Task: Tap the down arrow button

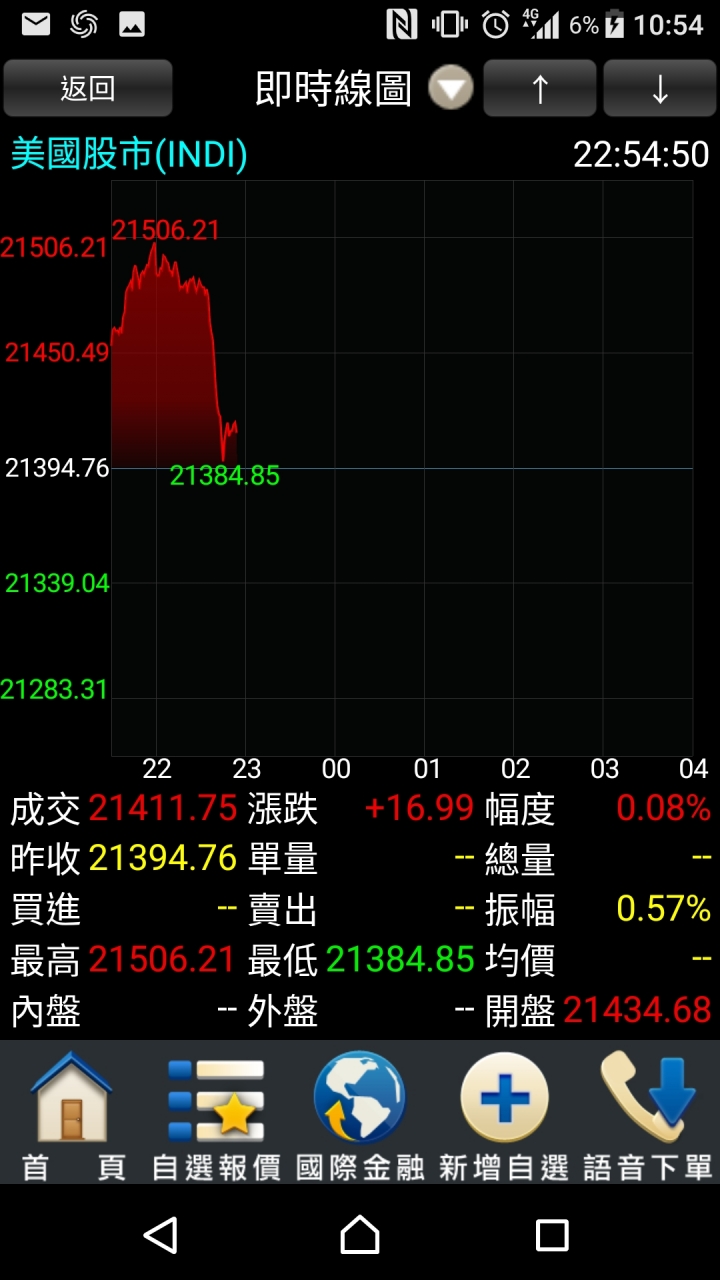Action: click(x=660, y=88)
